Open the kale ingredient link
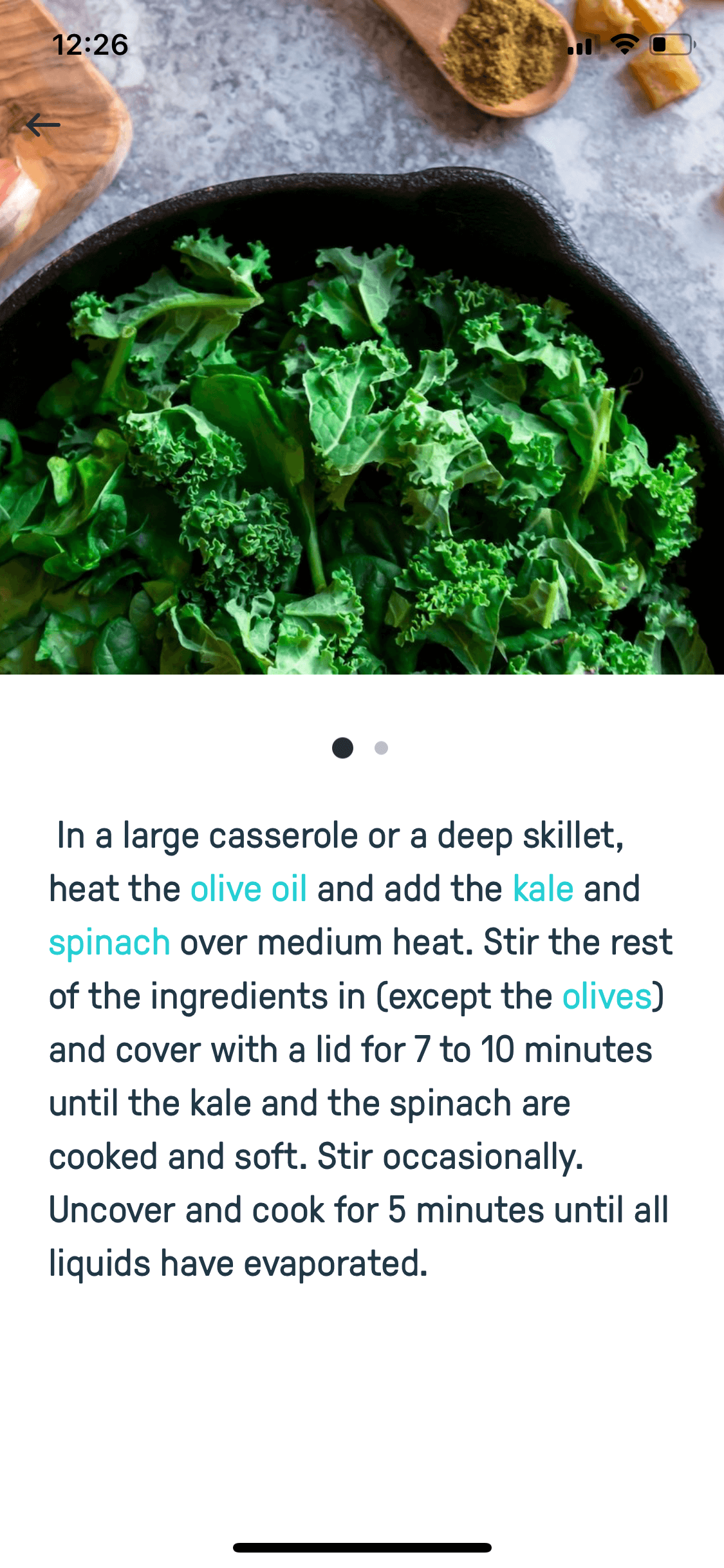This screenshot has width=724, height=1568. (x=543, y=889)
